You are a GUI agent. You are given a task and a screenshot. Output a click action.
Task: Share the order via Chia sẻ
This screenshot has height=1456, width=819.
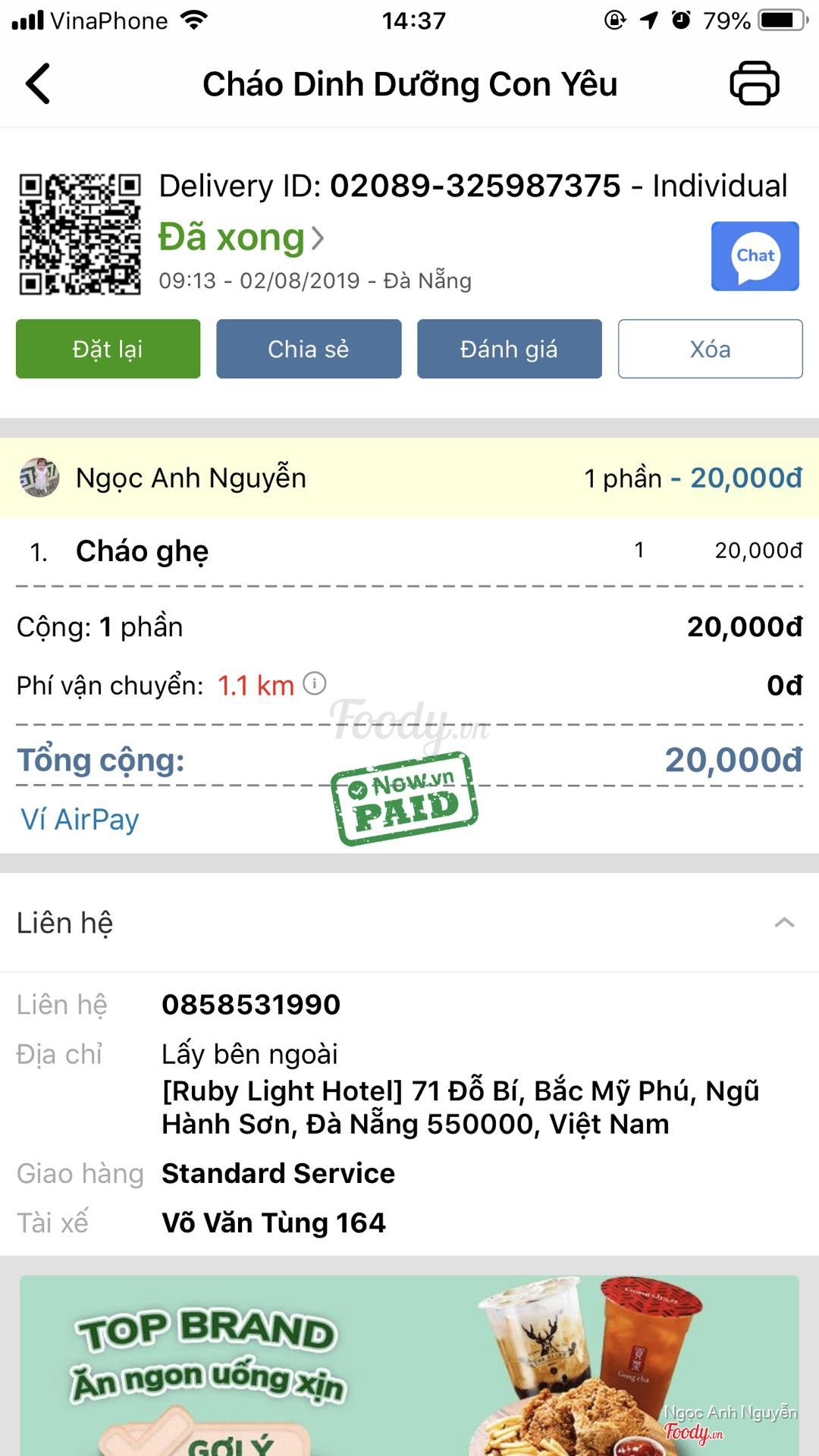(309, 349)
